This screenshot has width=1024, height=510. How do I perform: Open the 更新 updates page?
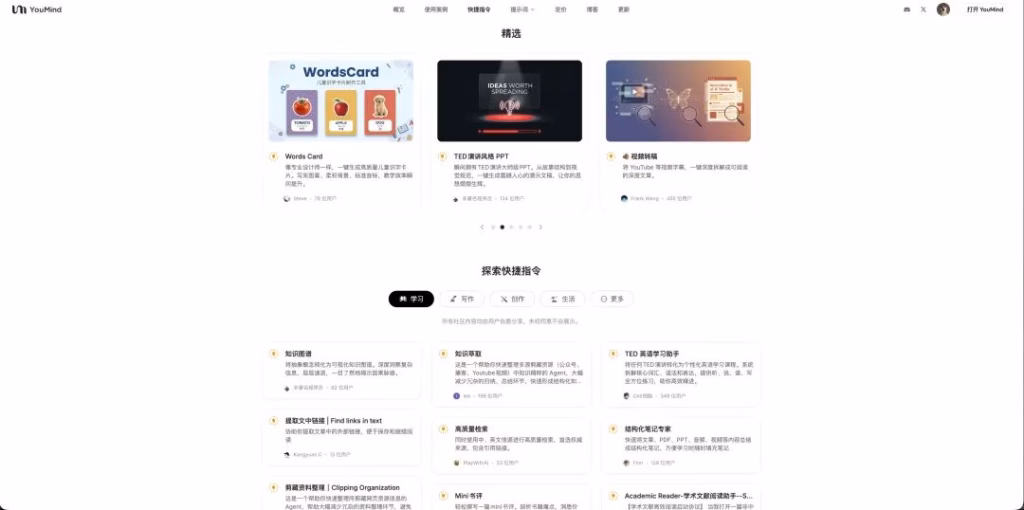(x=624, y=9)
